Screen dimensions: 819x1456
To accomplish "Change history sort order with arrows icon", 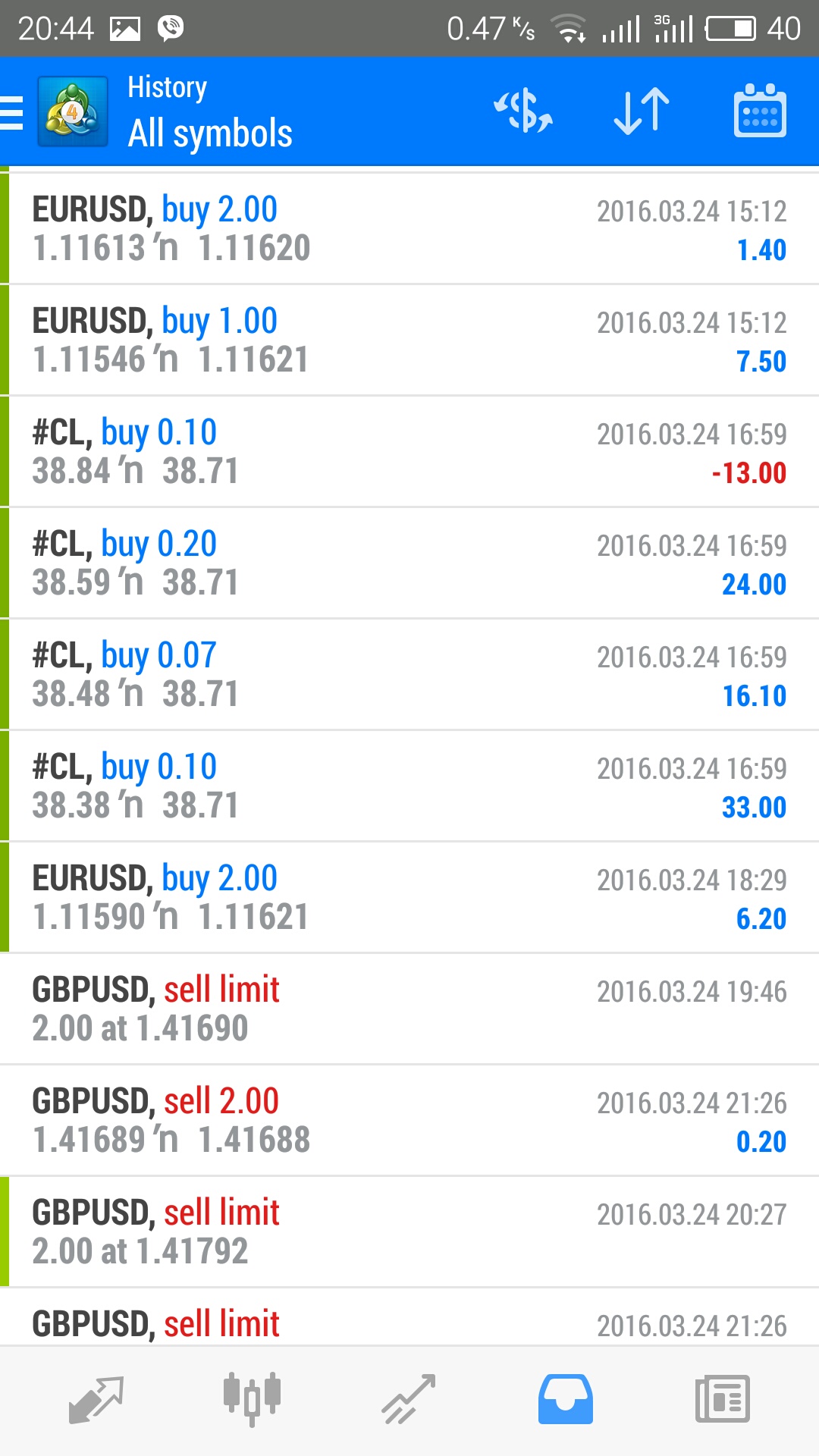I will pyautogui.click(x=642, y=111).
